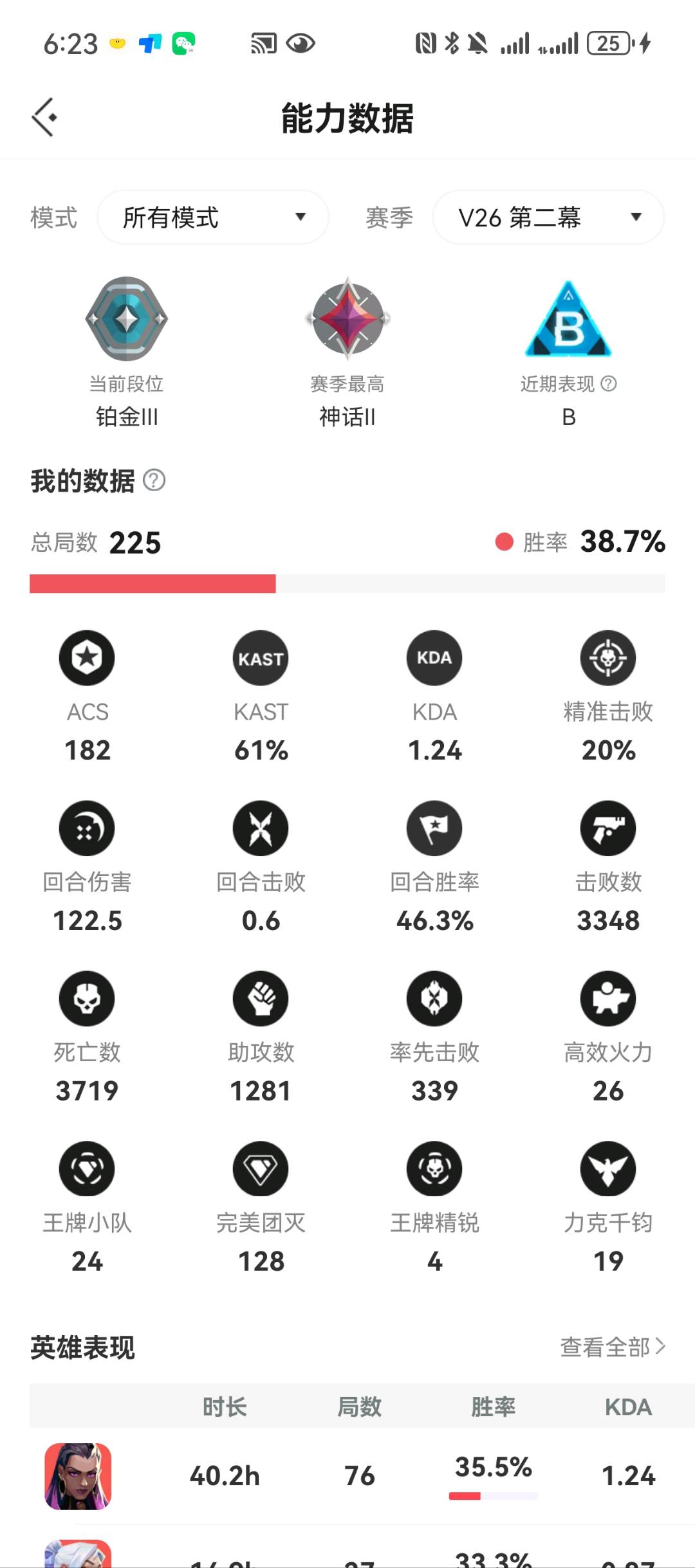This screenshot has width=695, height=1568.
Task: Tap the help icon beside 我的数据
Action: tap(154, 480)
